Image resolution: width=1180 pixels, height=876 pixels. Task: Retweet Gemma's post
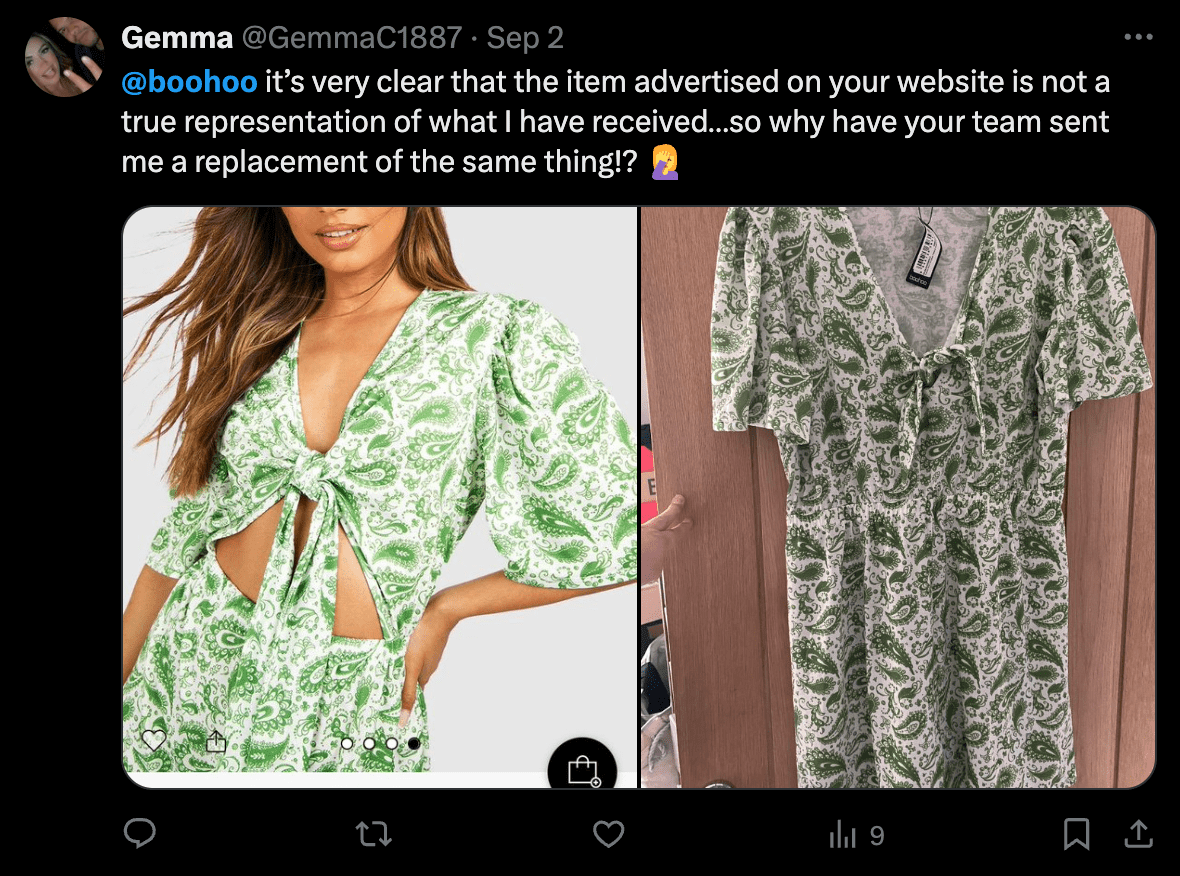click(x=374, y=834)
